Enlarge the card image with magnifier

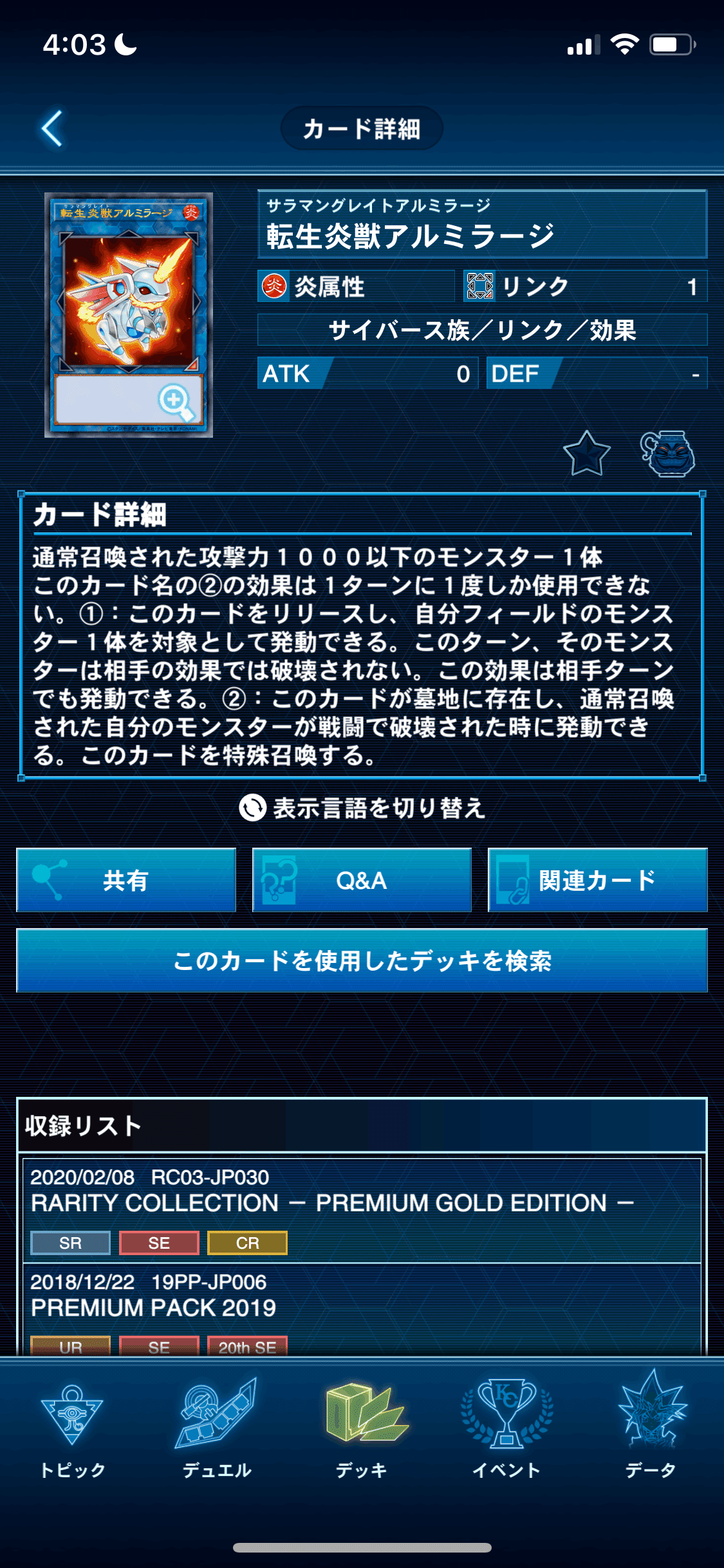176,402
